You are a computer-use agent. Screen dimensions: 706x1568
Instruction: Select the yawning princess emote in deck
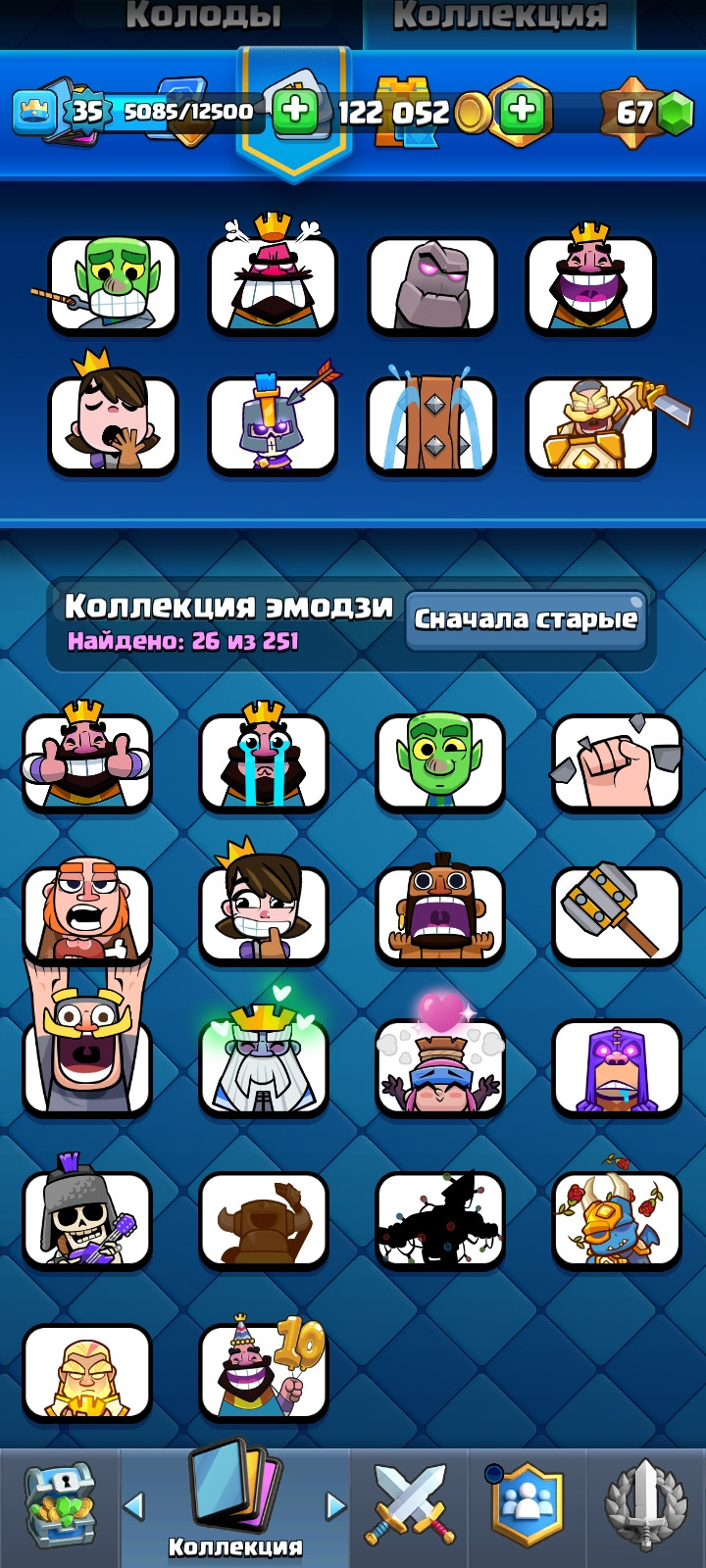pos(113,425)
